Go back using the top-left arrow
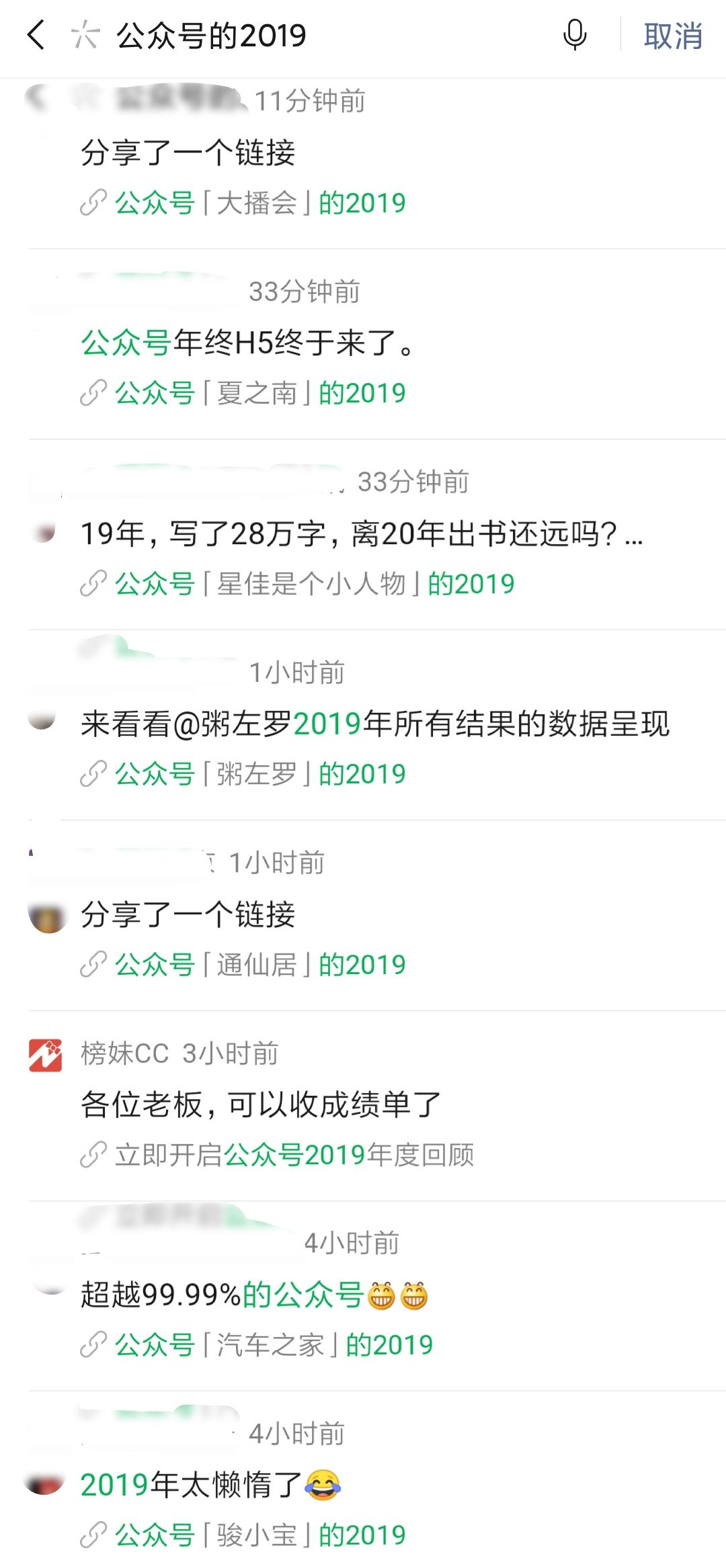The width and height of the screenshot is (726, 1568). pos(36,35)
